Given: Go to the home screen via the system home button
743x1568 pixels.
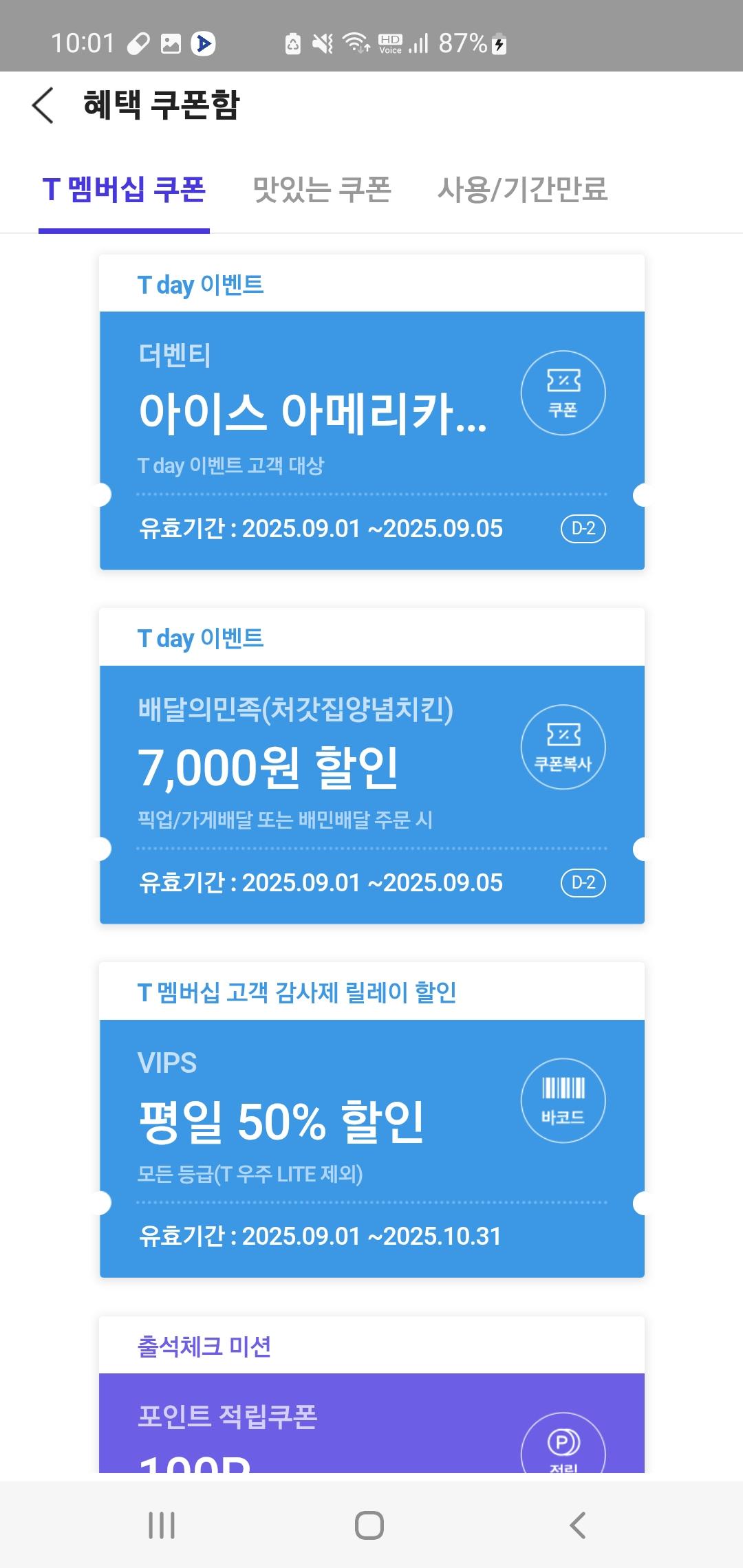Looking at the screenshot, I should (369, 1525).
